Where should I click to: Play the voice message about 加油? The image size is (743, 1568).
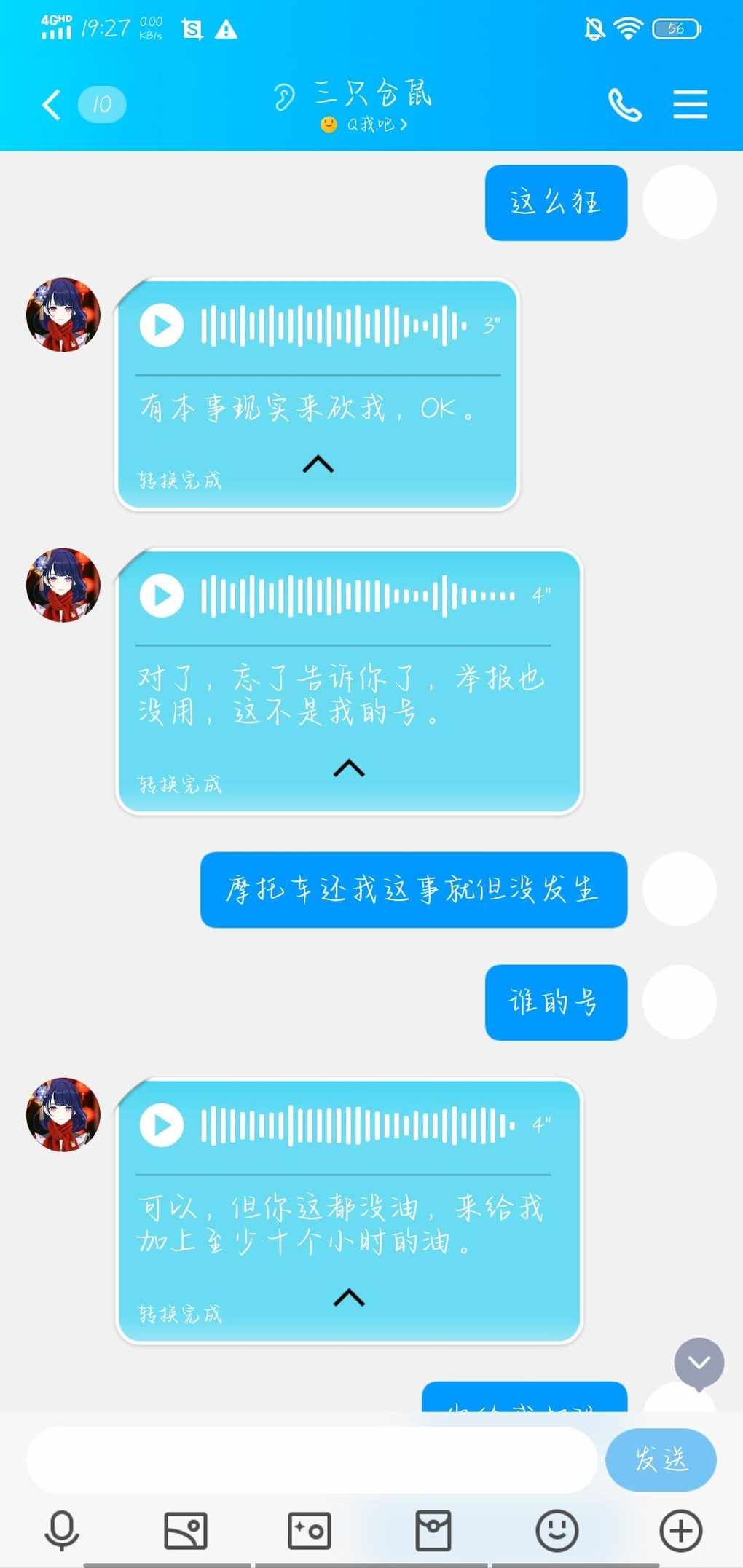coord(162,1124)
